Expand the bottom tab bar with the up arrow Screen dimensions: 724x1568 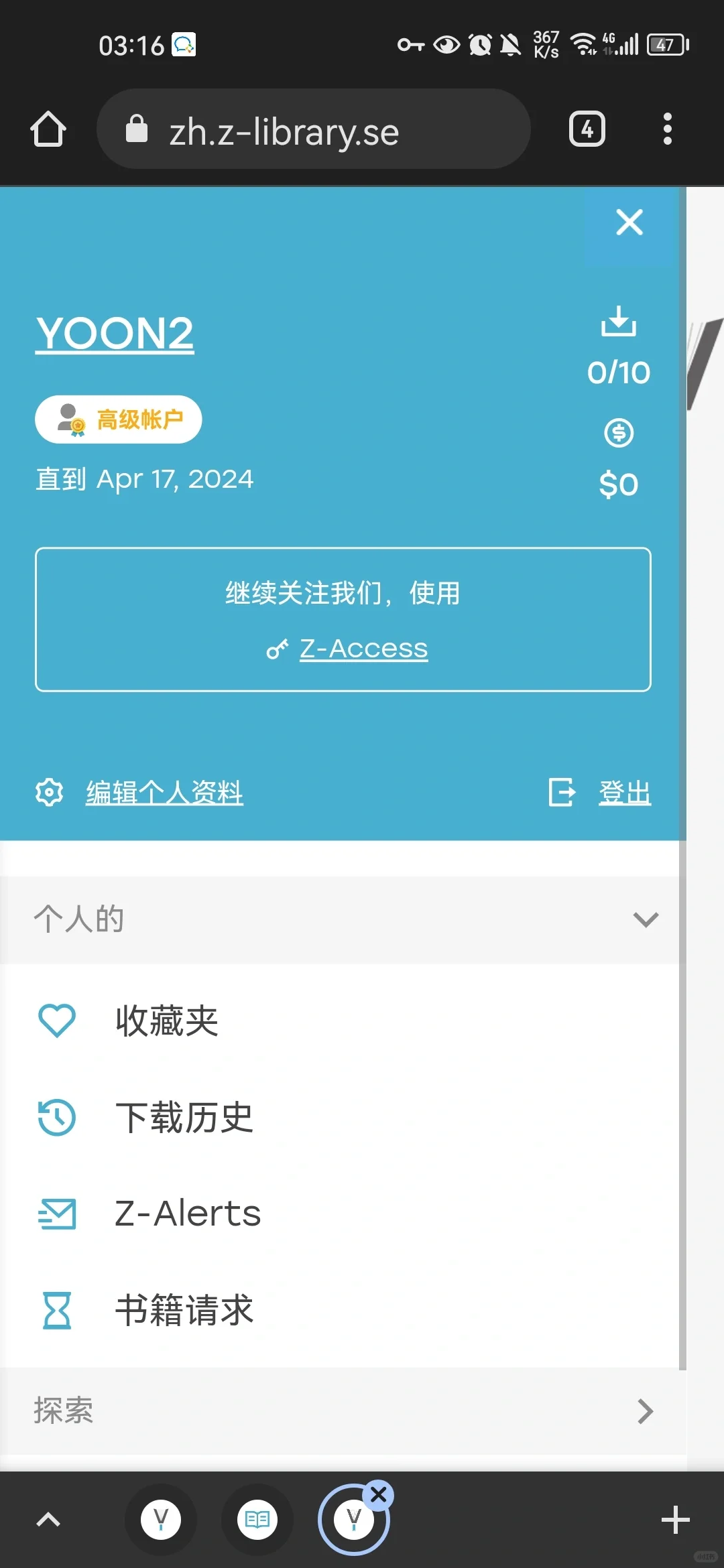point(48,1520)
